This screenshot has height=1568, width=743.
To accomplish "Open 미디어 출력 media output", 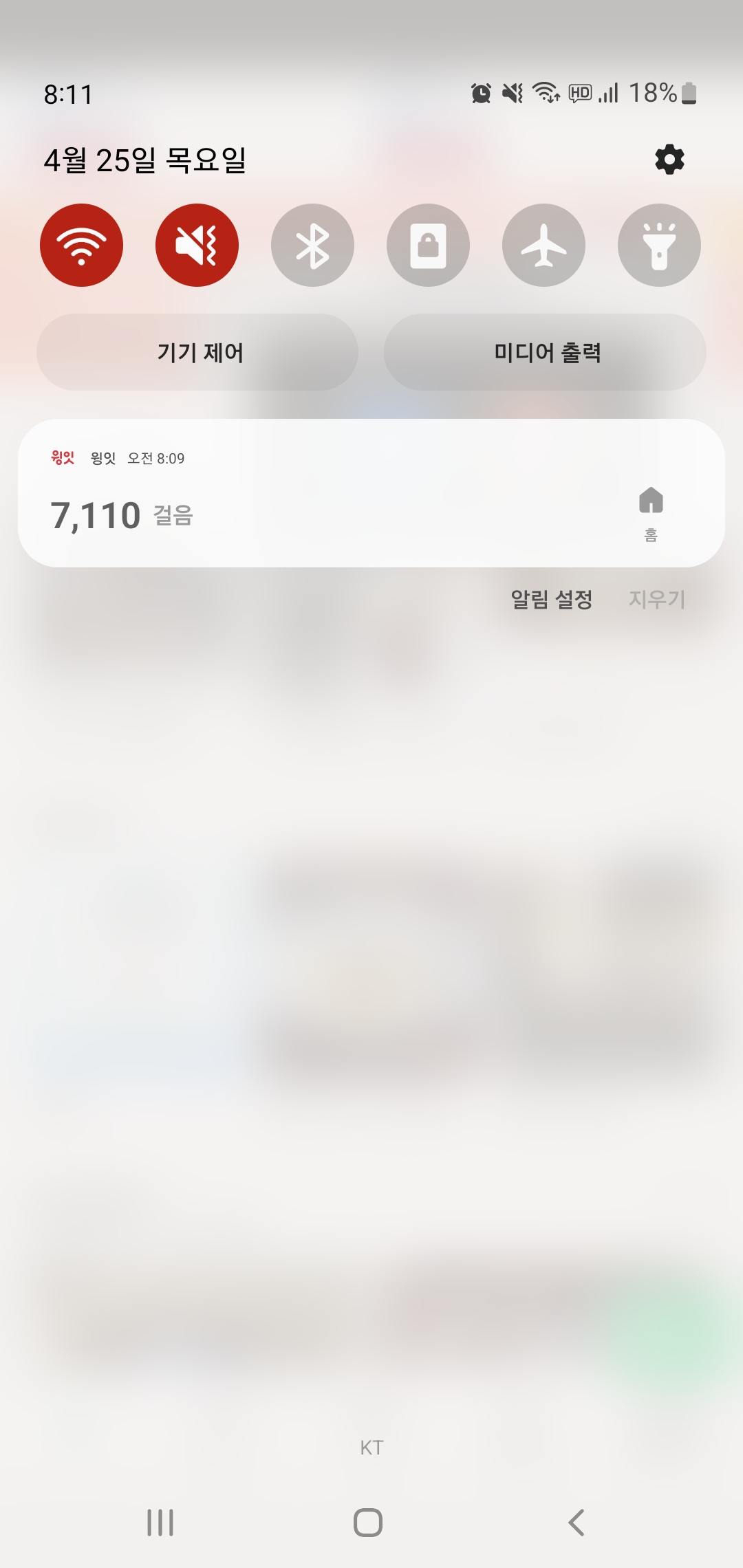I will [545, 352].
